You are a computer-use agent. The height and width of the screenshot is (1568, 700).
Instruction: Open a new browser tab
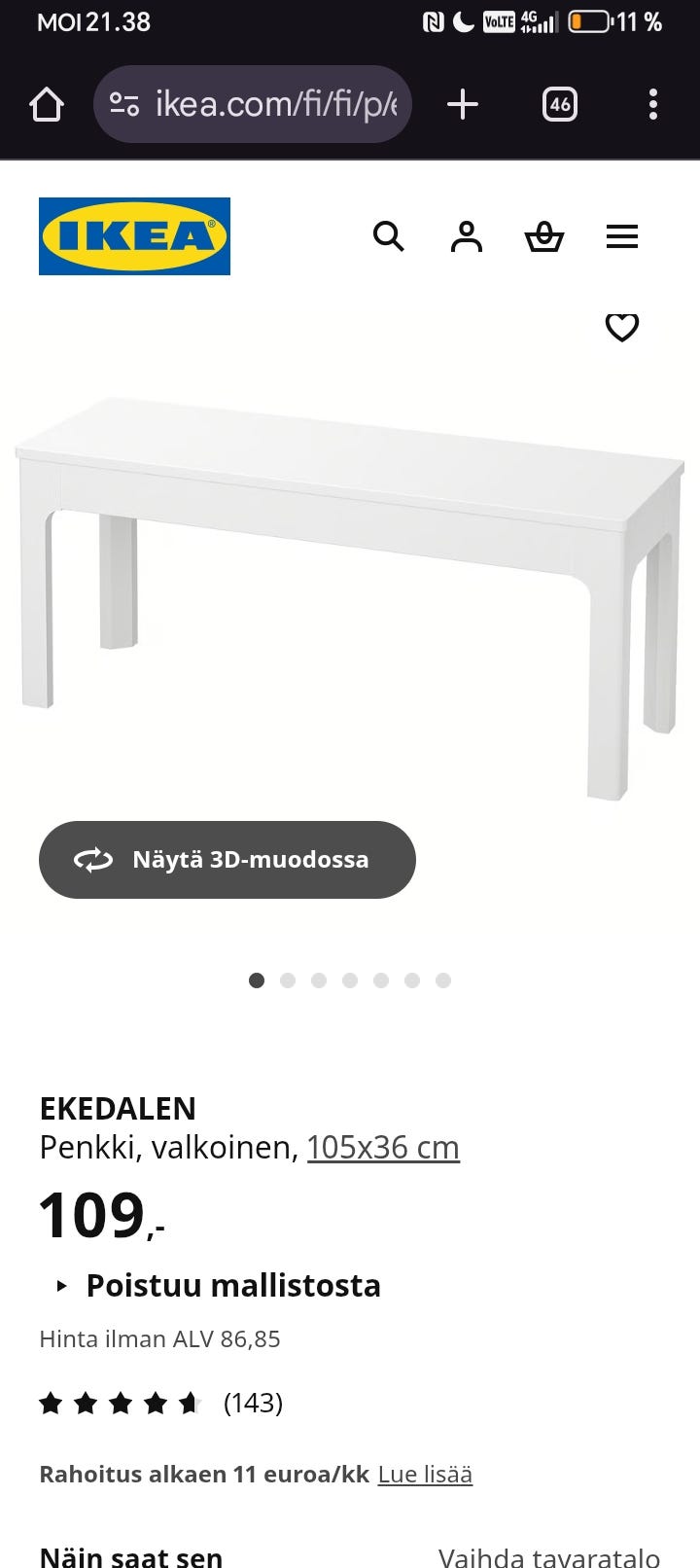[x=463, y=104]
